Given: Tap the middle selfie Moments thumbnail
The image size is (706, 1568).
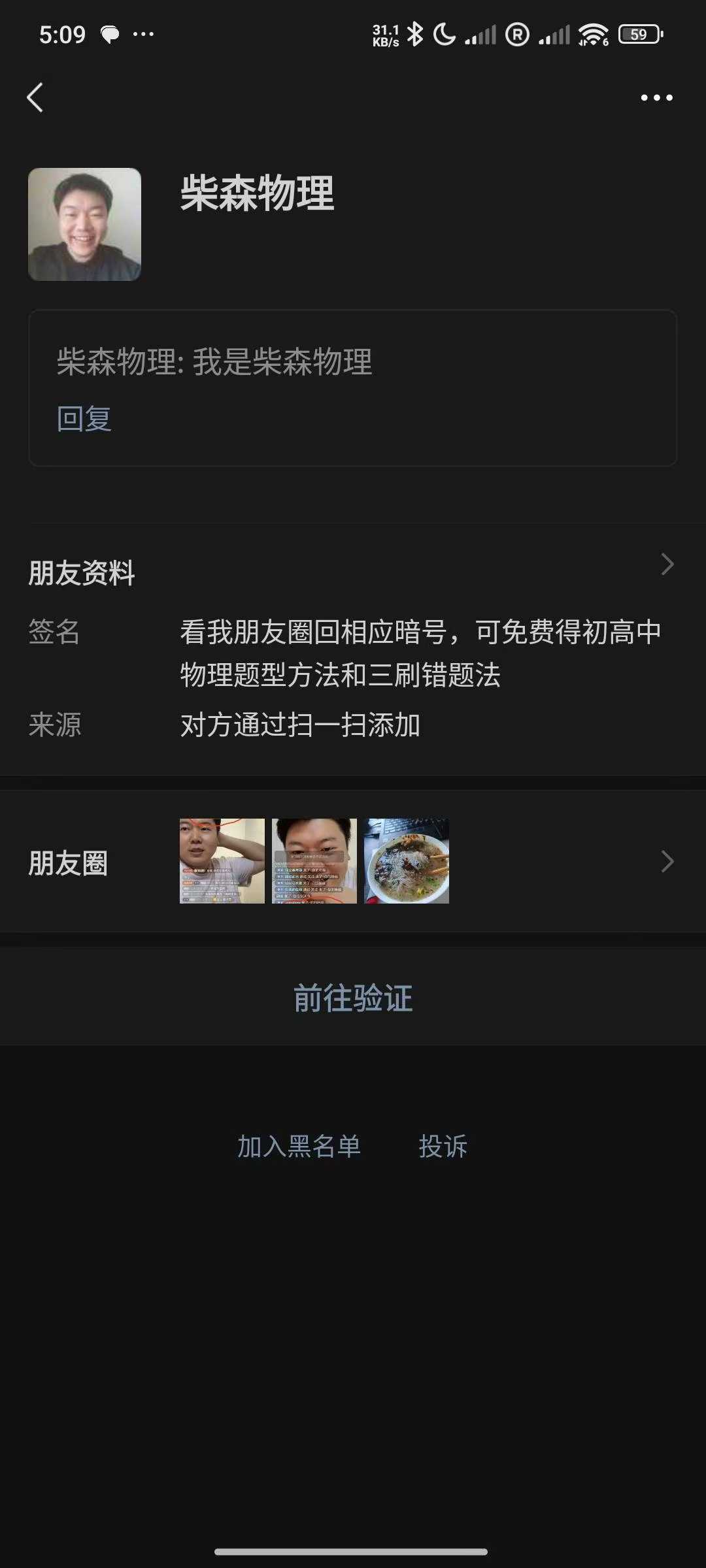Looking at the screenshot, I should click(314, 860).
